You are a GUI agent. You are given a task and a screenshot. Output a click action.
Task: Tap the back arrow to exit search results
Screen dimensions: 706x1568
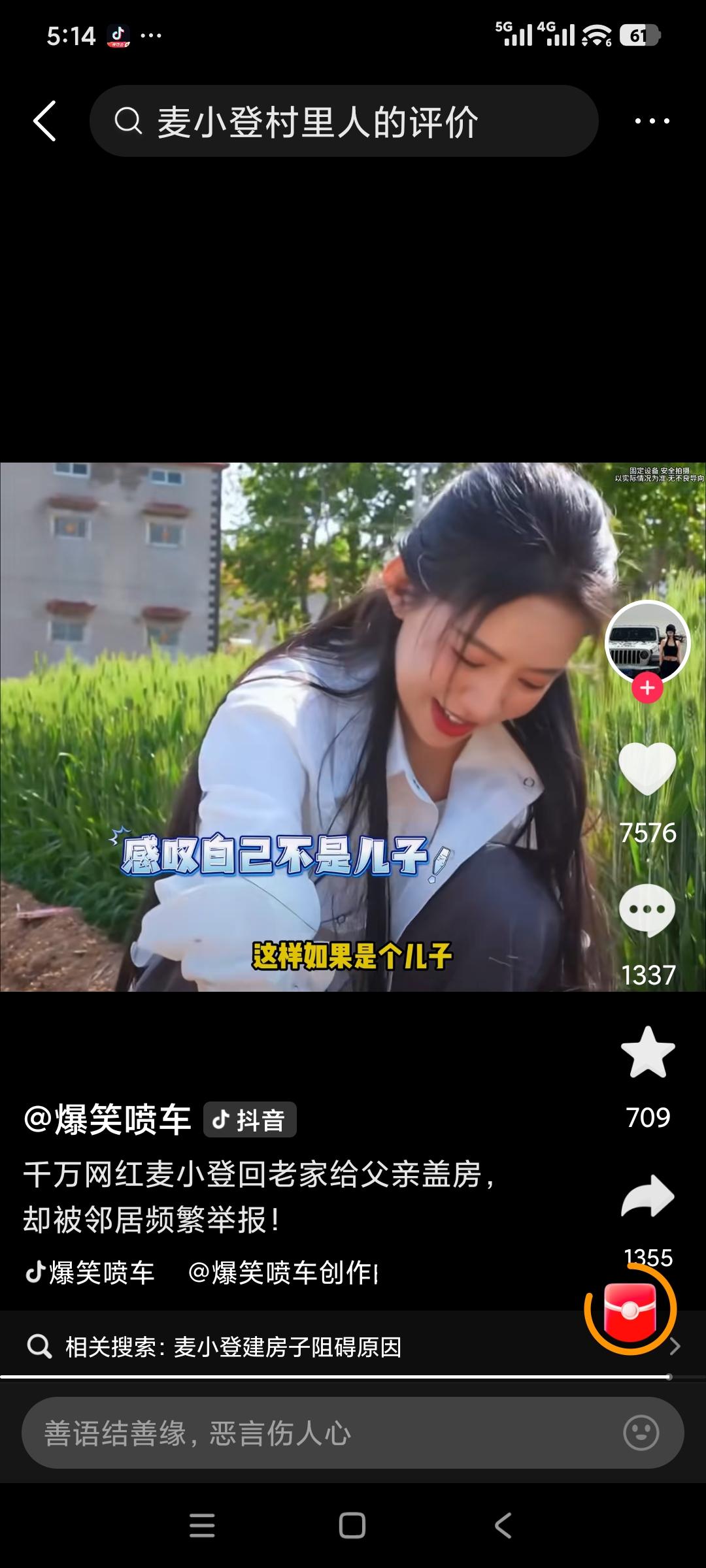[44, 121]
